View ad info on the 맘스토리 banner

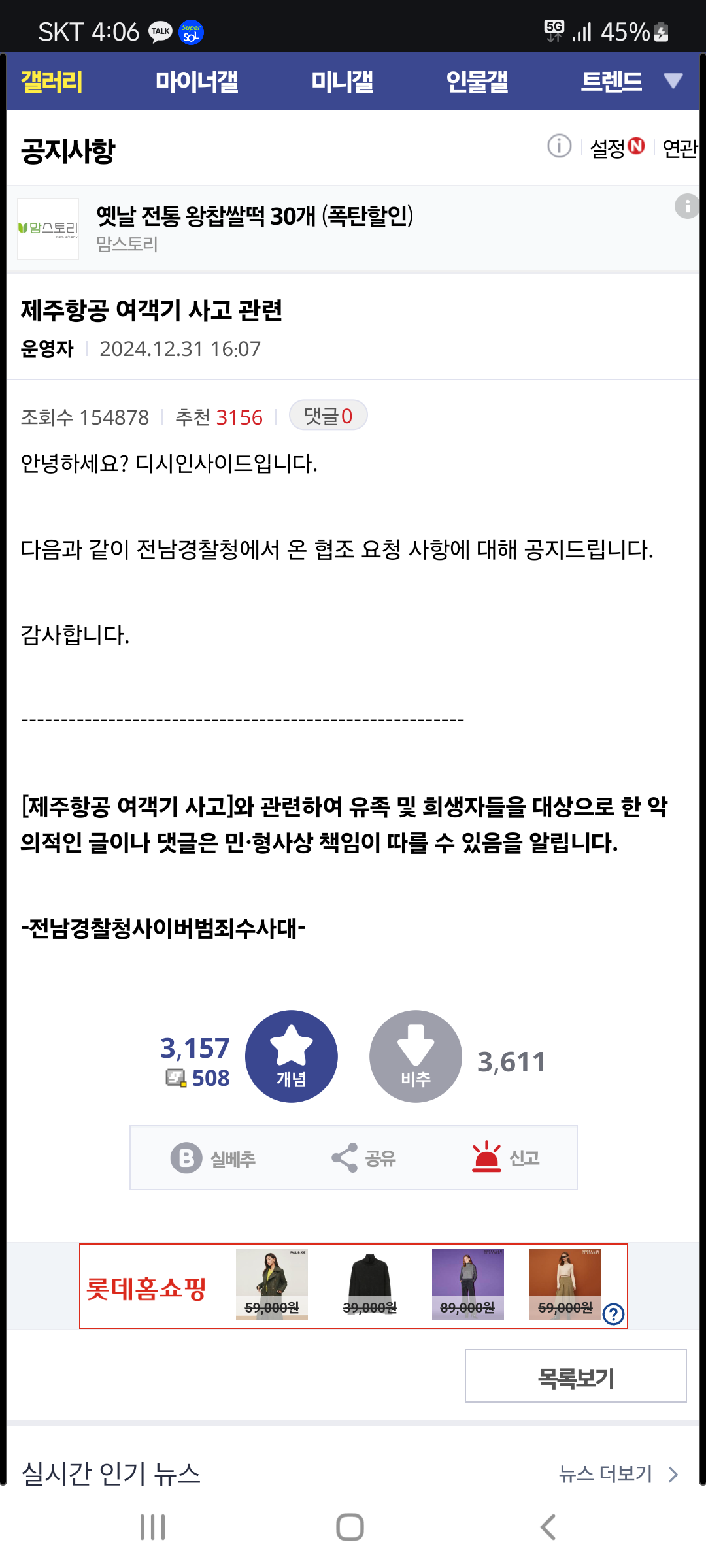pyautogui.click(x=686, y=206)
